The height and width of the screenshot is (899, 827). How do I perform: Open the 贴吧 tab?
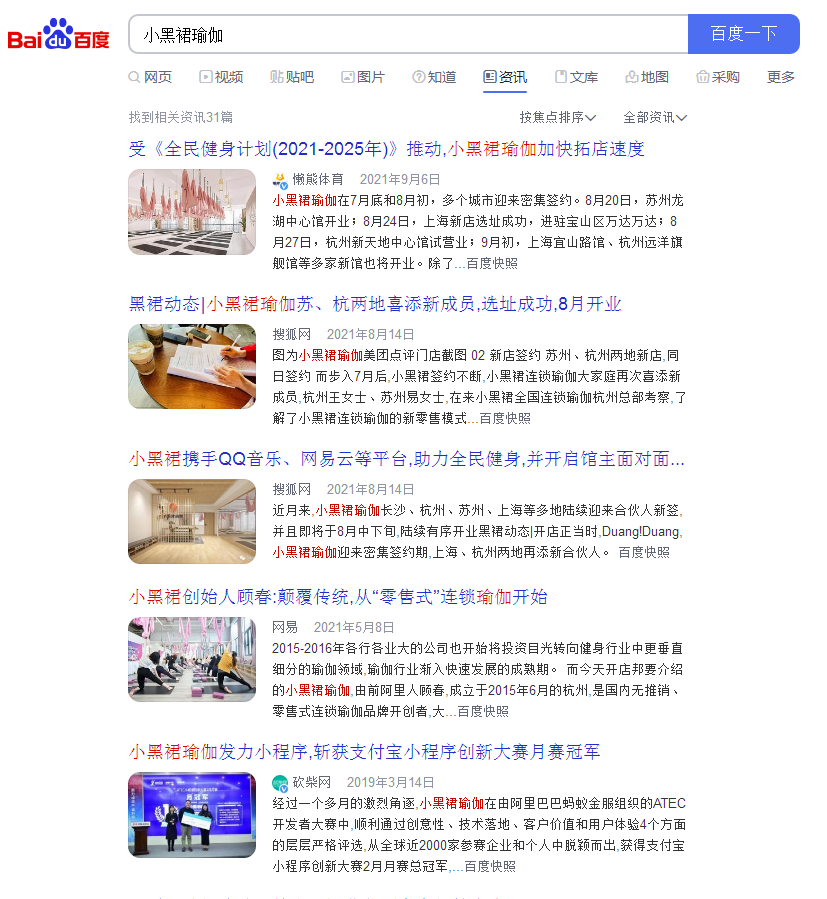(x=292, y=77)
